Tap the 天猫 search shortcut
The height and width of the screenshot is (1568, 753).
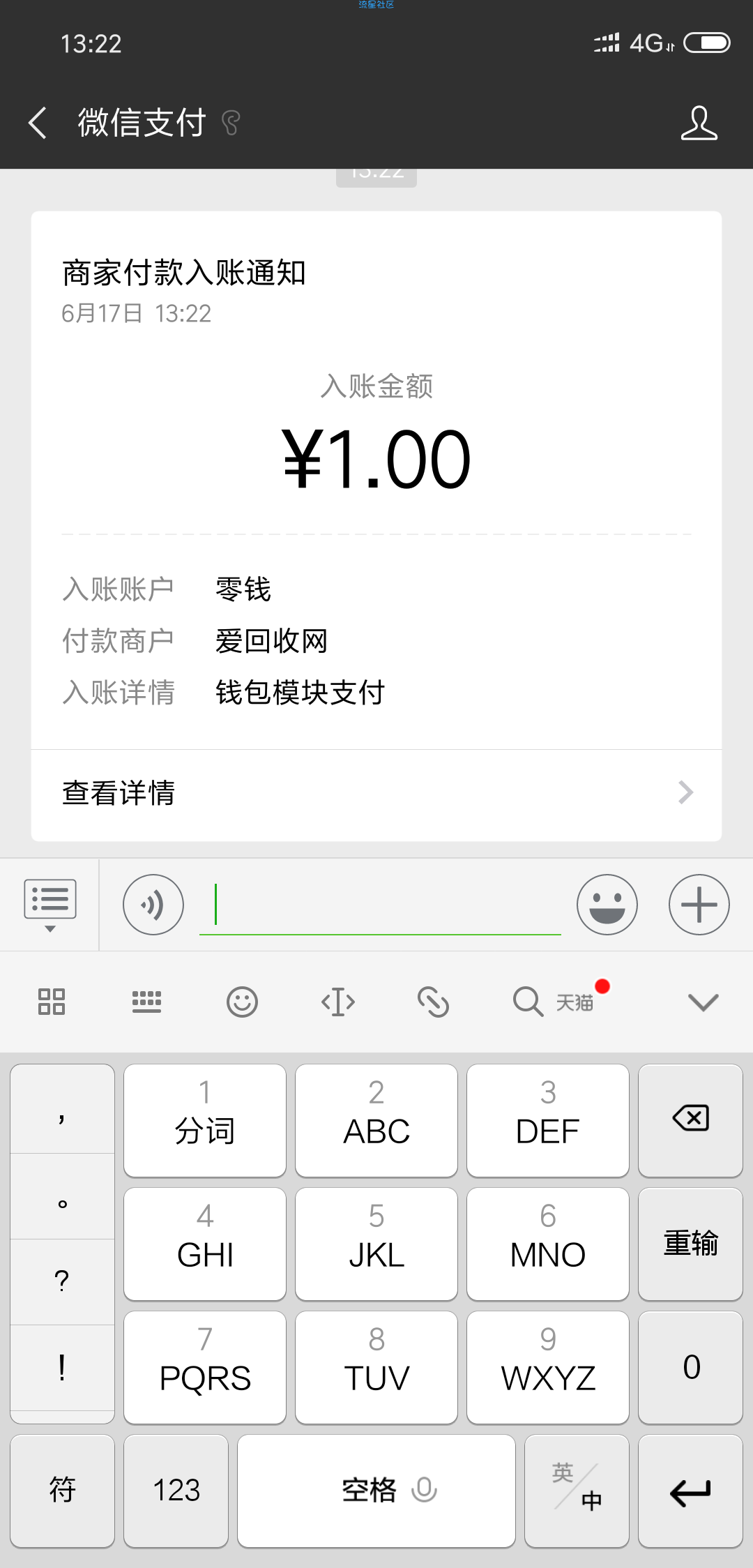(x=554, y=1002)
